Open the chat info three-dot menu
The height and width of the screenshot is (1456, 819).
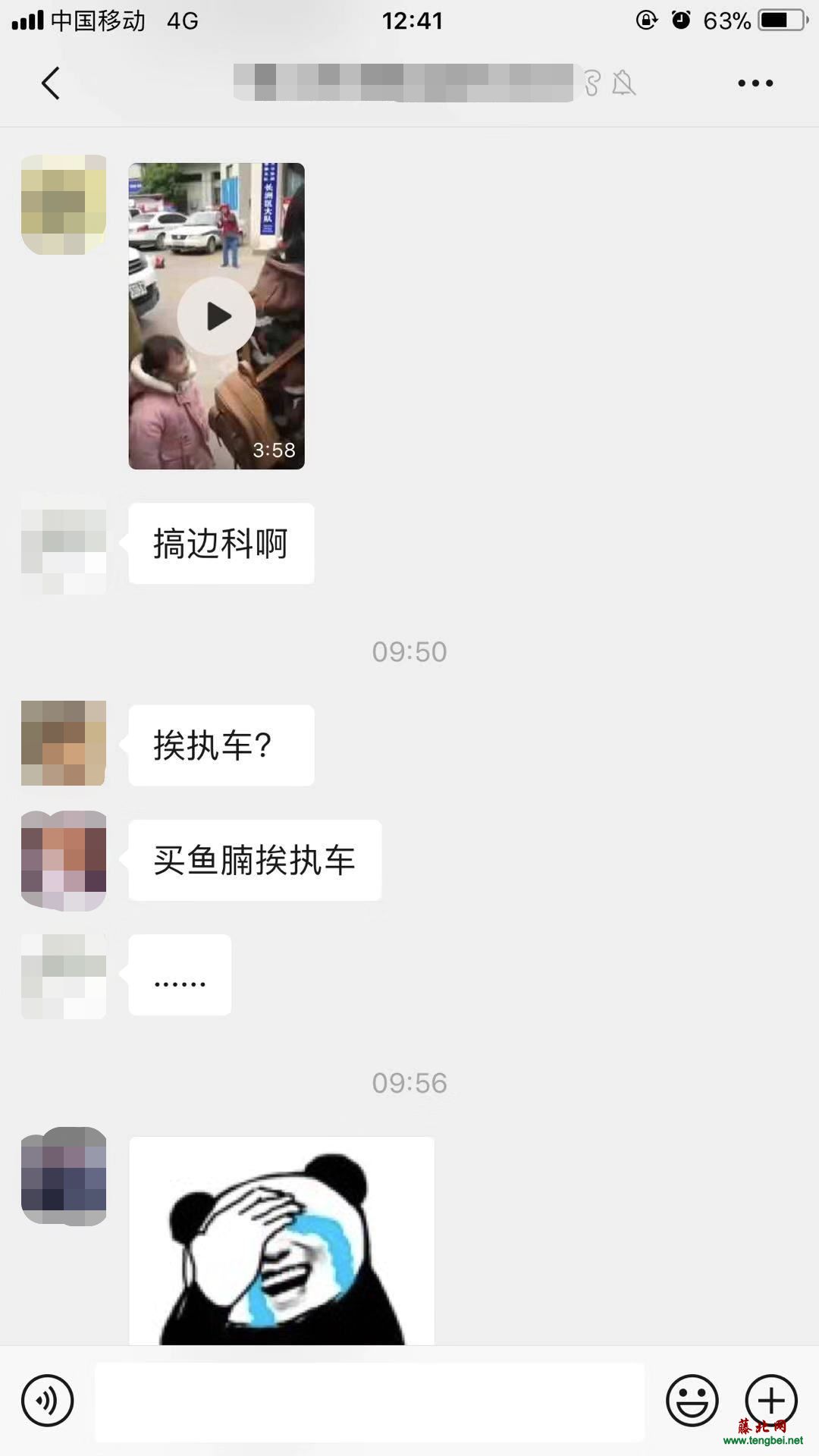click(x=755, y=83)
